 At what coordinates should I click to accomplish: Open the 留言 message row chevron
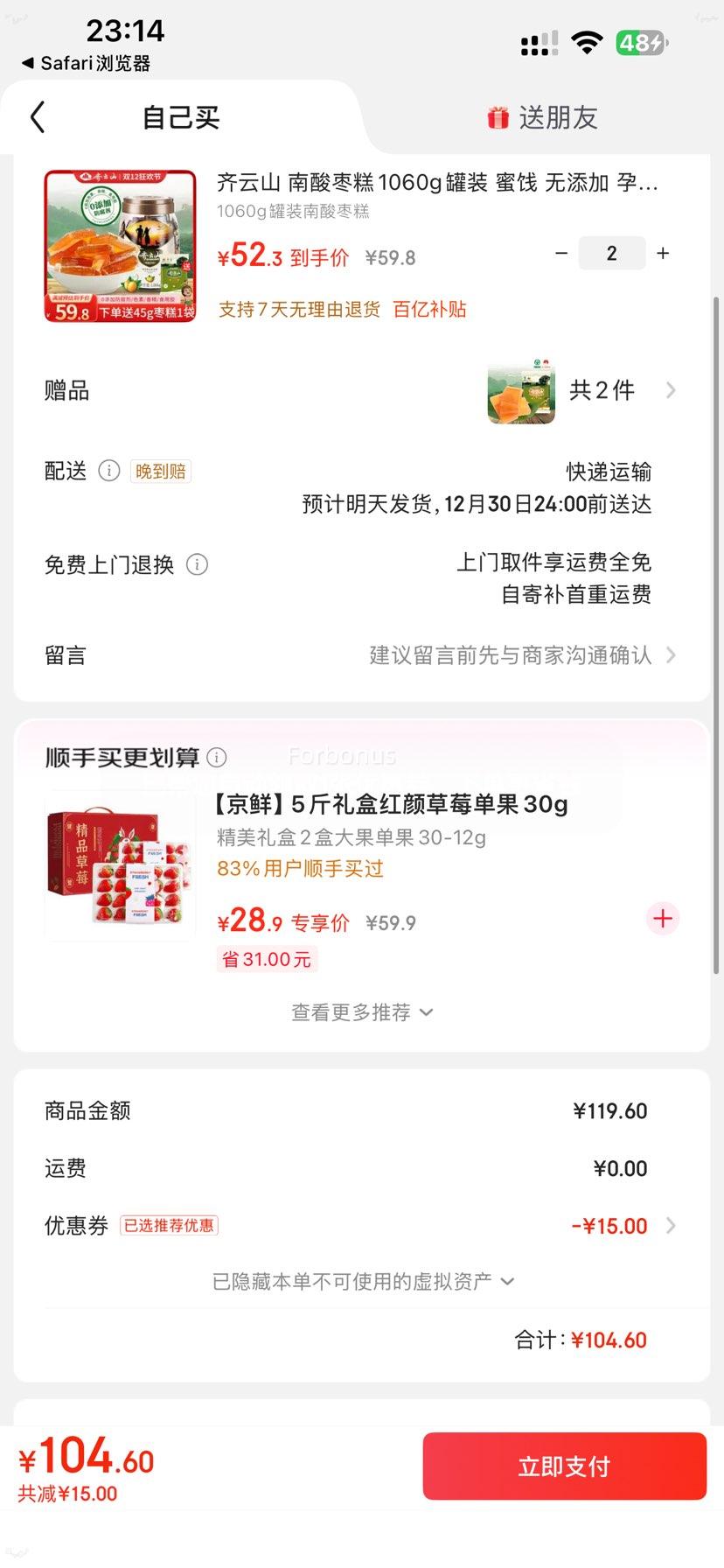point(670,654)
